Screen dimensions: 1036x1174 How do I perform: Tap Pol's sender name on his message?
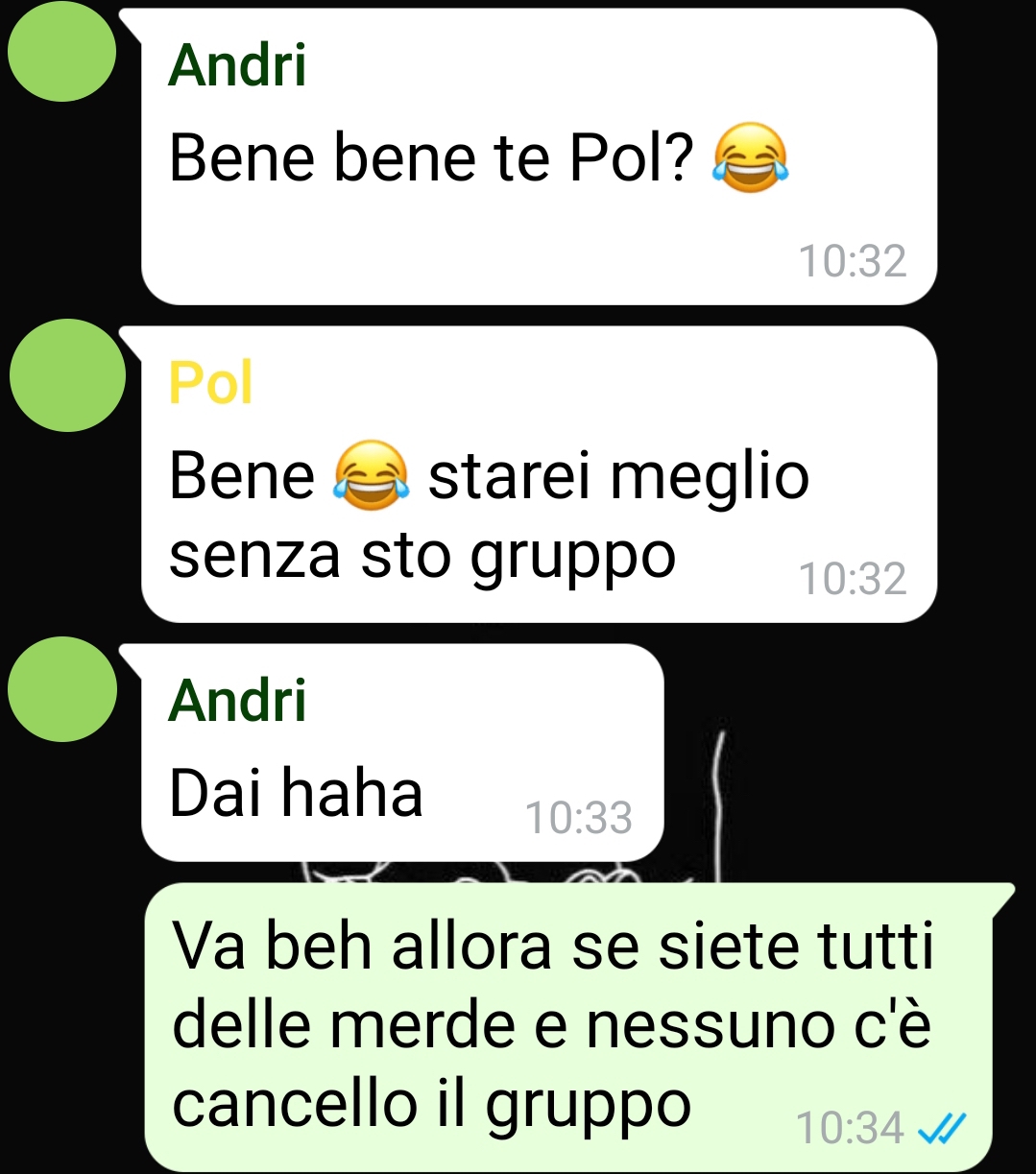[x=210, y=383]
